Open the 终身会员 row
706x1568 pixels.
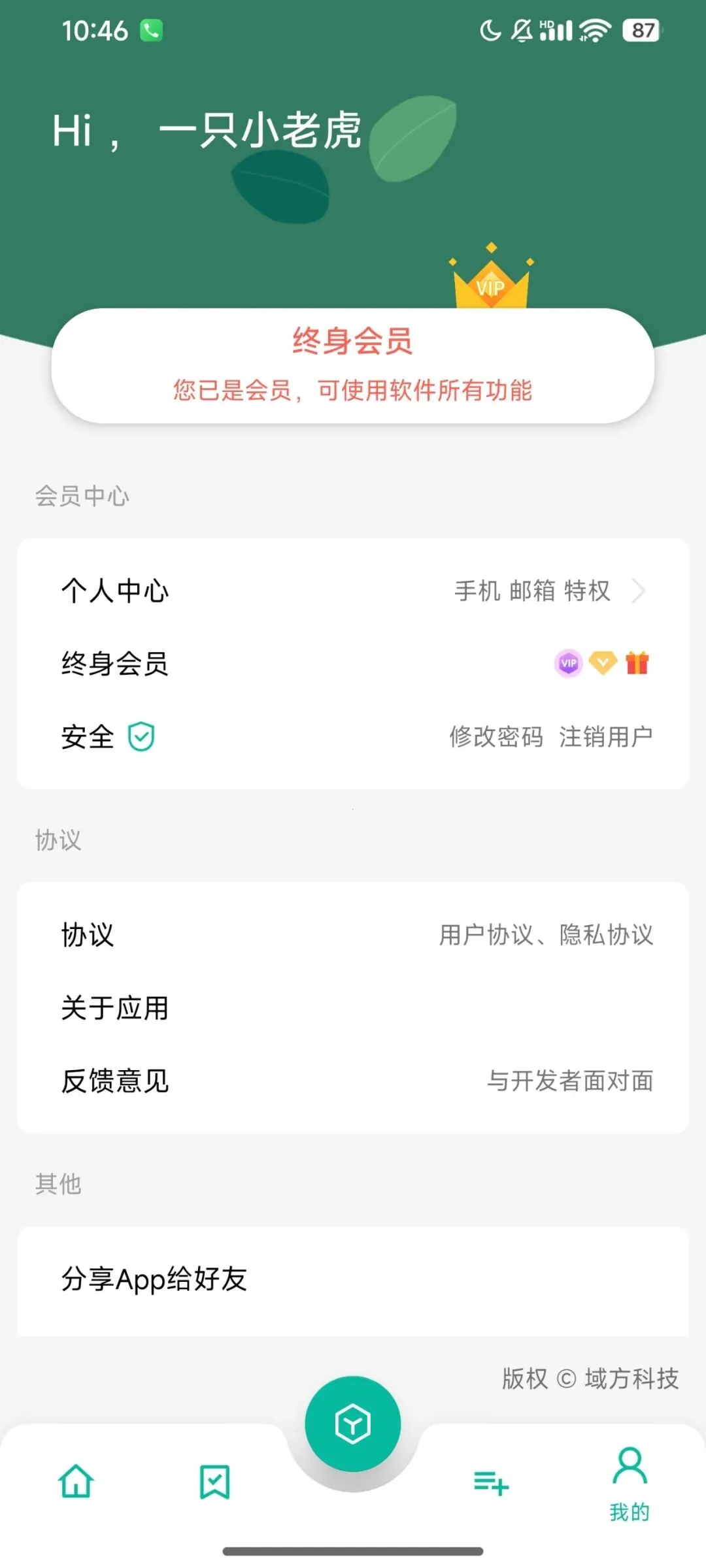click(x=353, y=664)
